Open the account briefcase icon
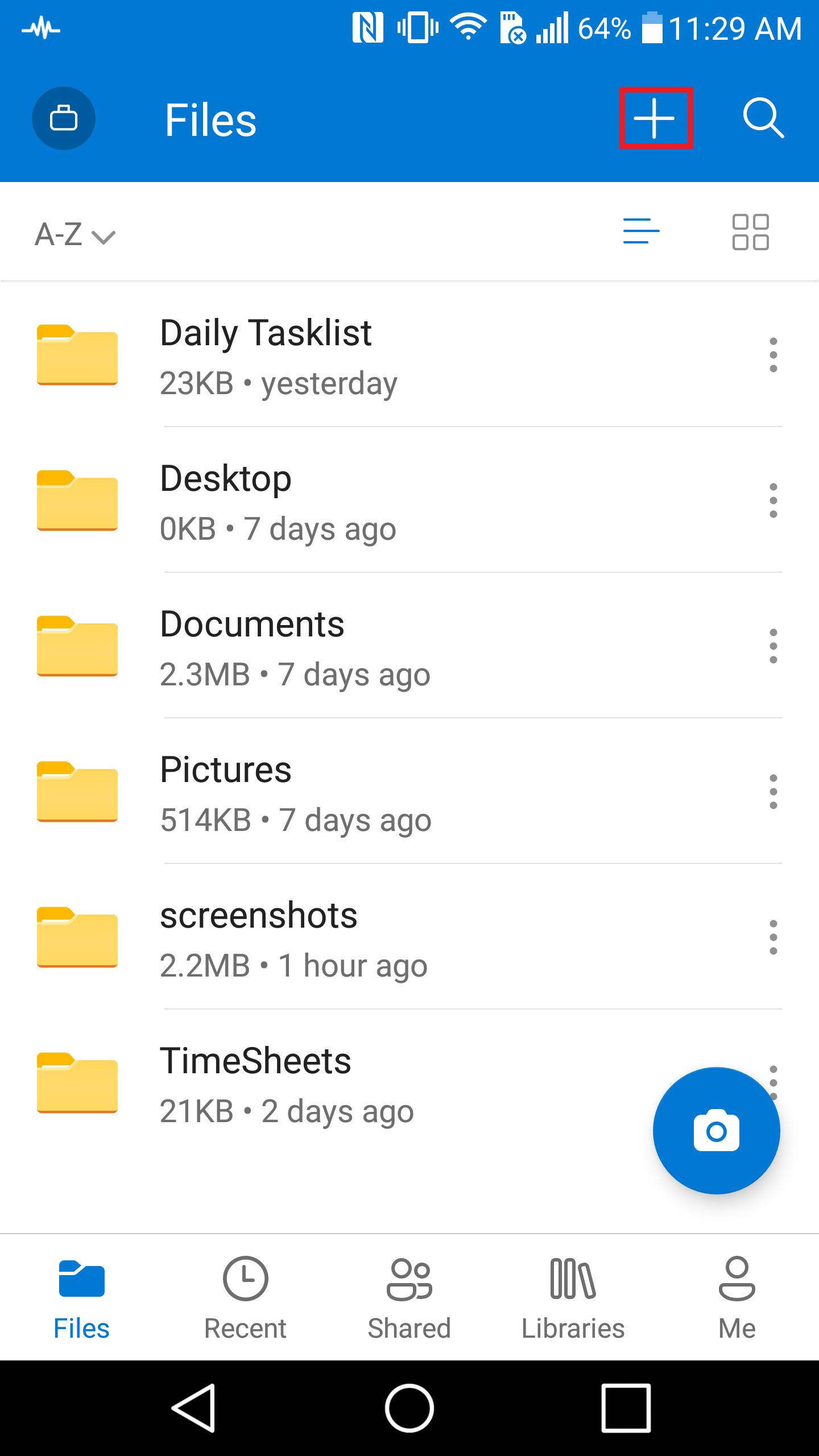The image size is (819, 1456). coord(63,118)
